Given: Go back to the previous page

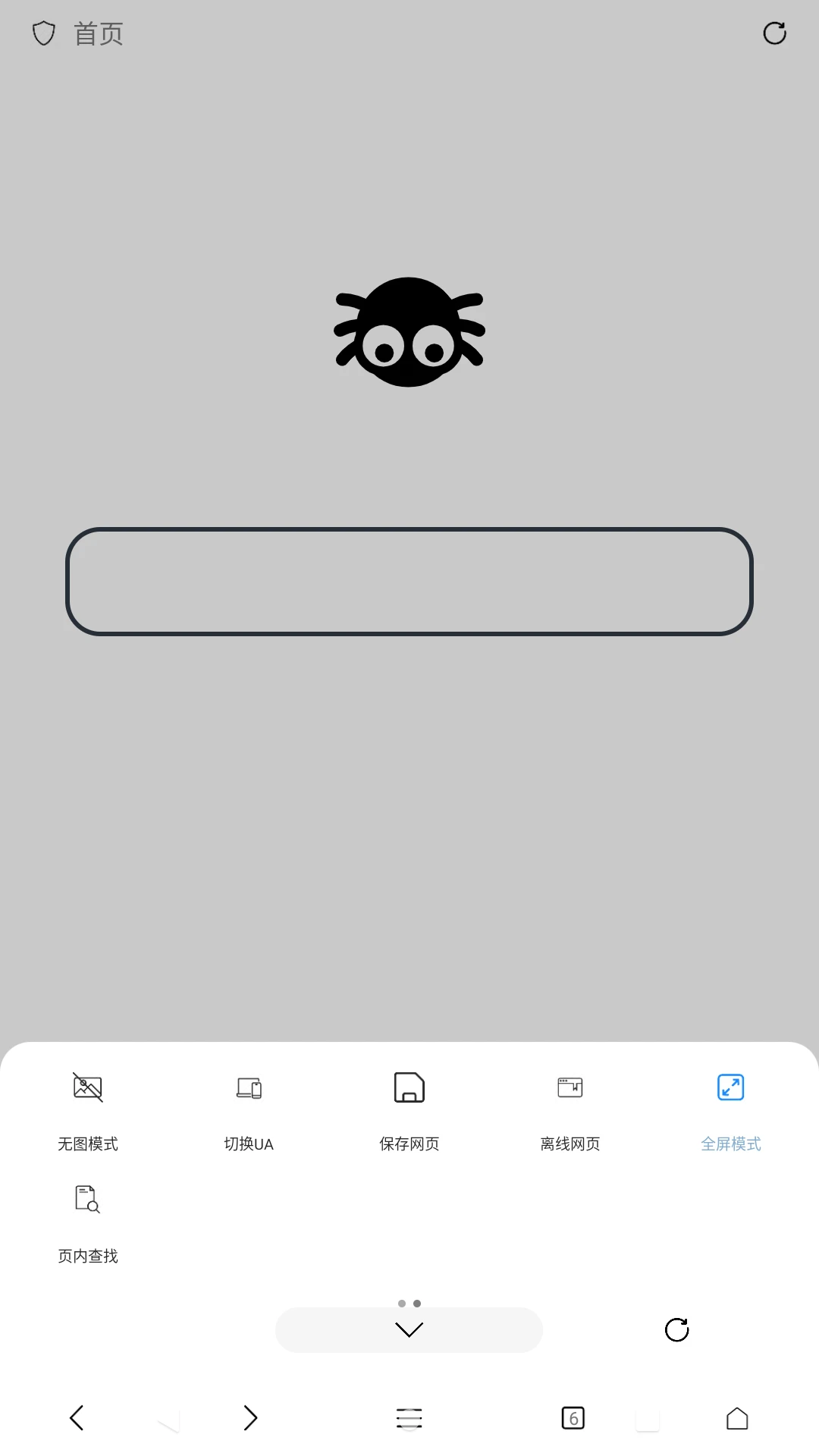Looking at the screenshot, I should (x=77, y=1417).
